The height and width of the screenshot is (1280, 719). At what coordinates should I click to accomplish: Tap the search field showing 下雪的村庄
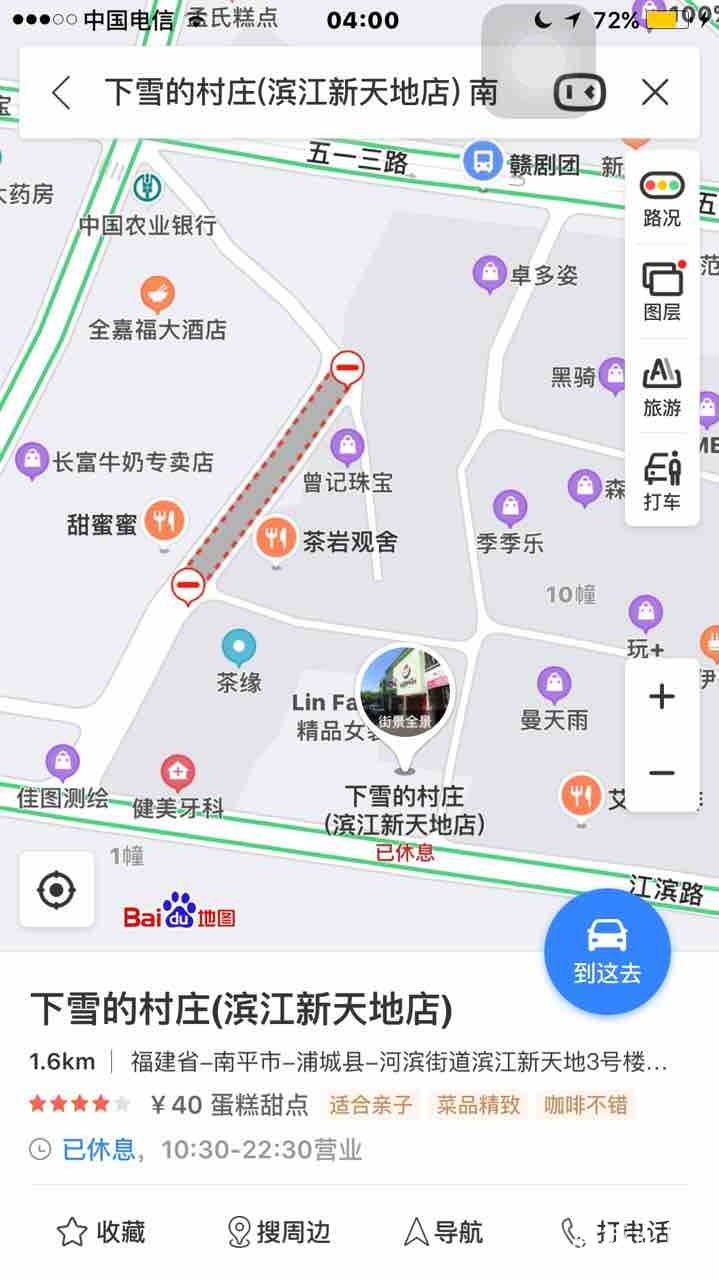coord(300,93)
